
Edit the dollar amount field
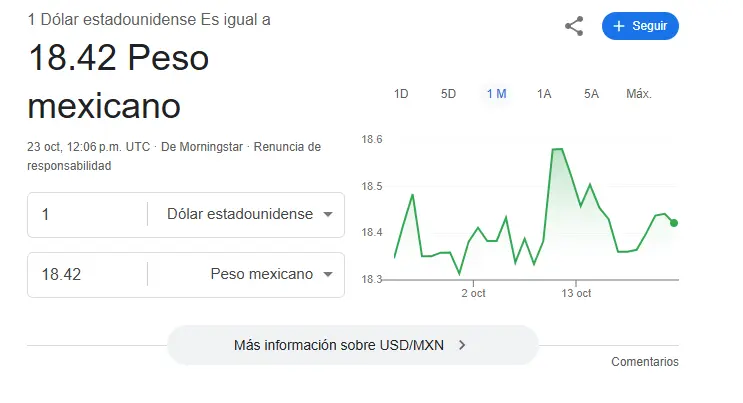[88, 214]
